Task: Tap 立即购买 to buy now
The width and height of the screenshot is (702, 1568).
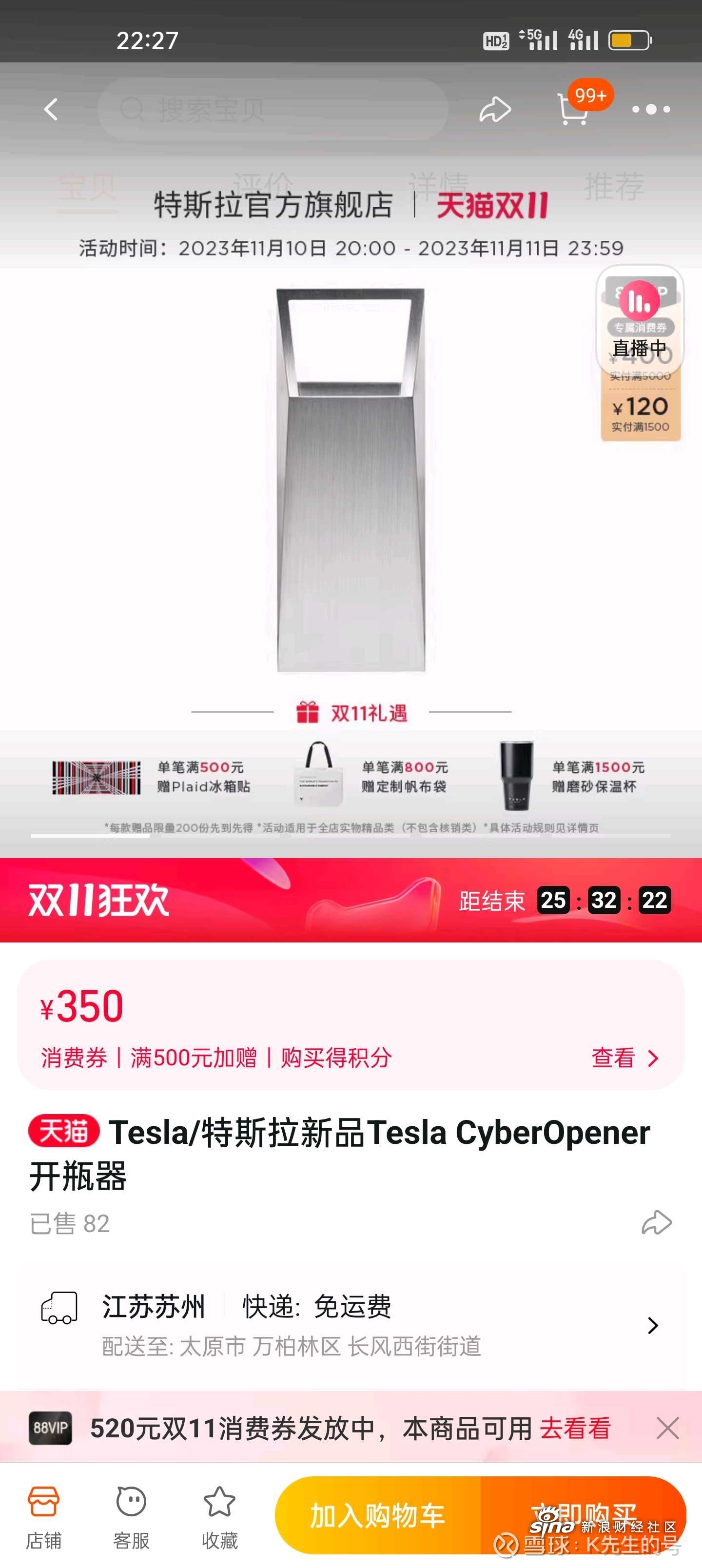Action: tap(583, 1515)
